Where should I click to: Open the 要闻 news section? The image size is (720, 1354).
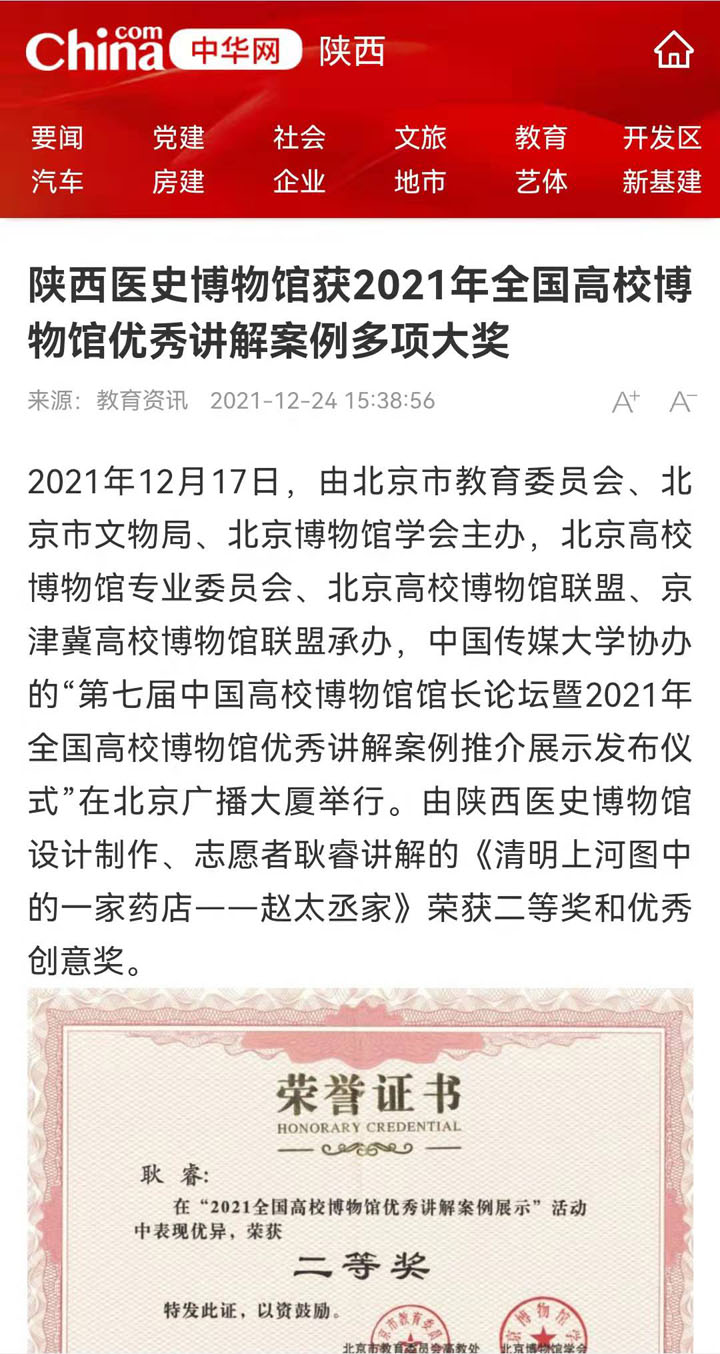[57, 138]
